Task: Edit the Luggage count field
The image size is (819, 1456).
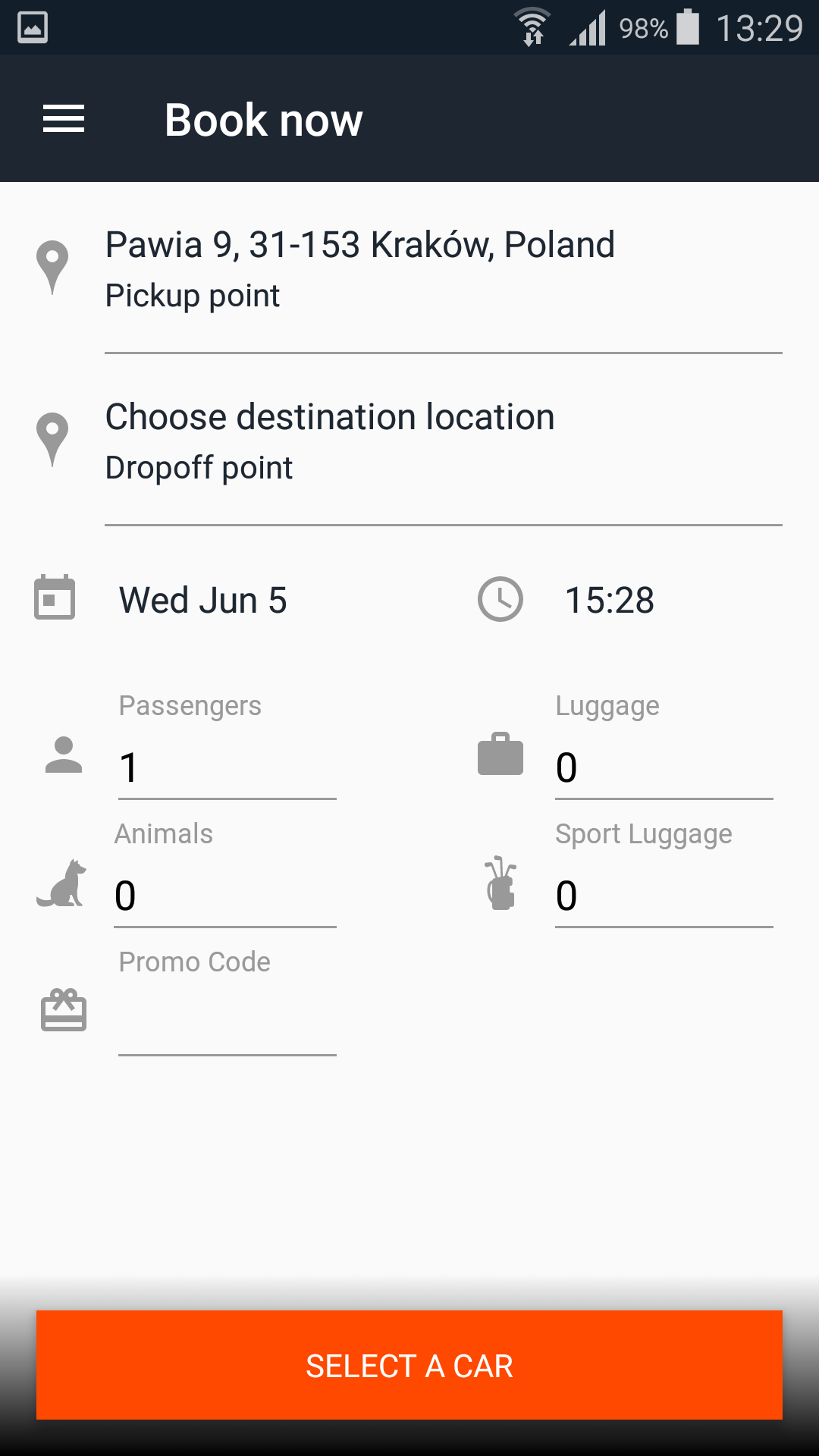Action: [x=664, y=767]
